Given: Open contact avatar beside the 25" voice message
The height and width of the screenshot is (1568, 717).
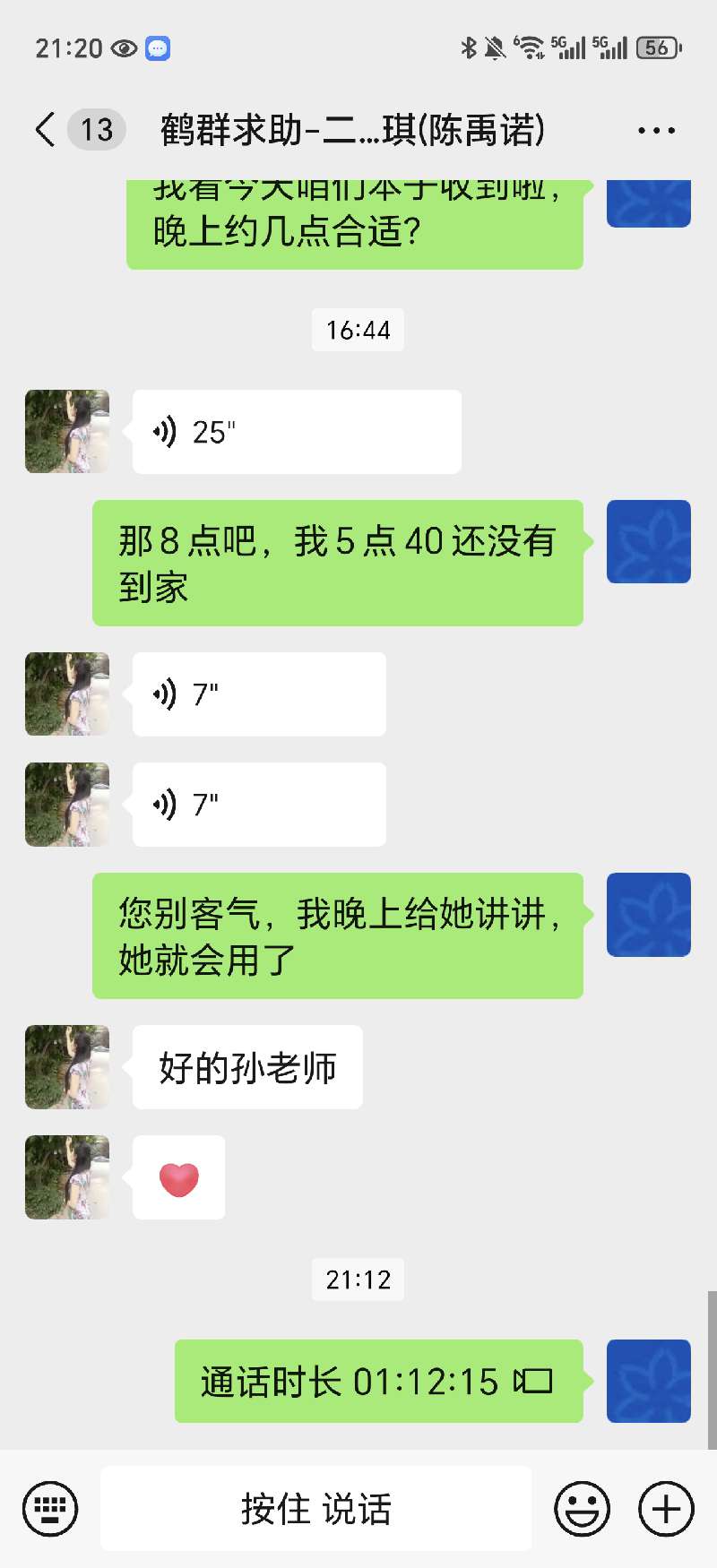Looking at the screenshot, I should pyautogui.click(x=67, y=431).
